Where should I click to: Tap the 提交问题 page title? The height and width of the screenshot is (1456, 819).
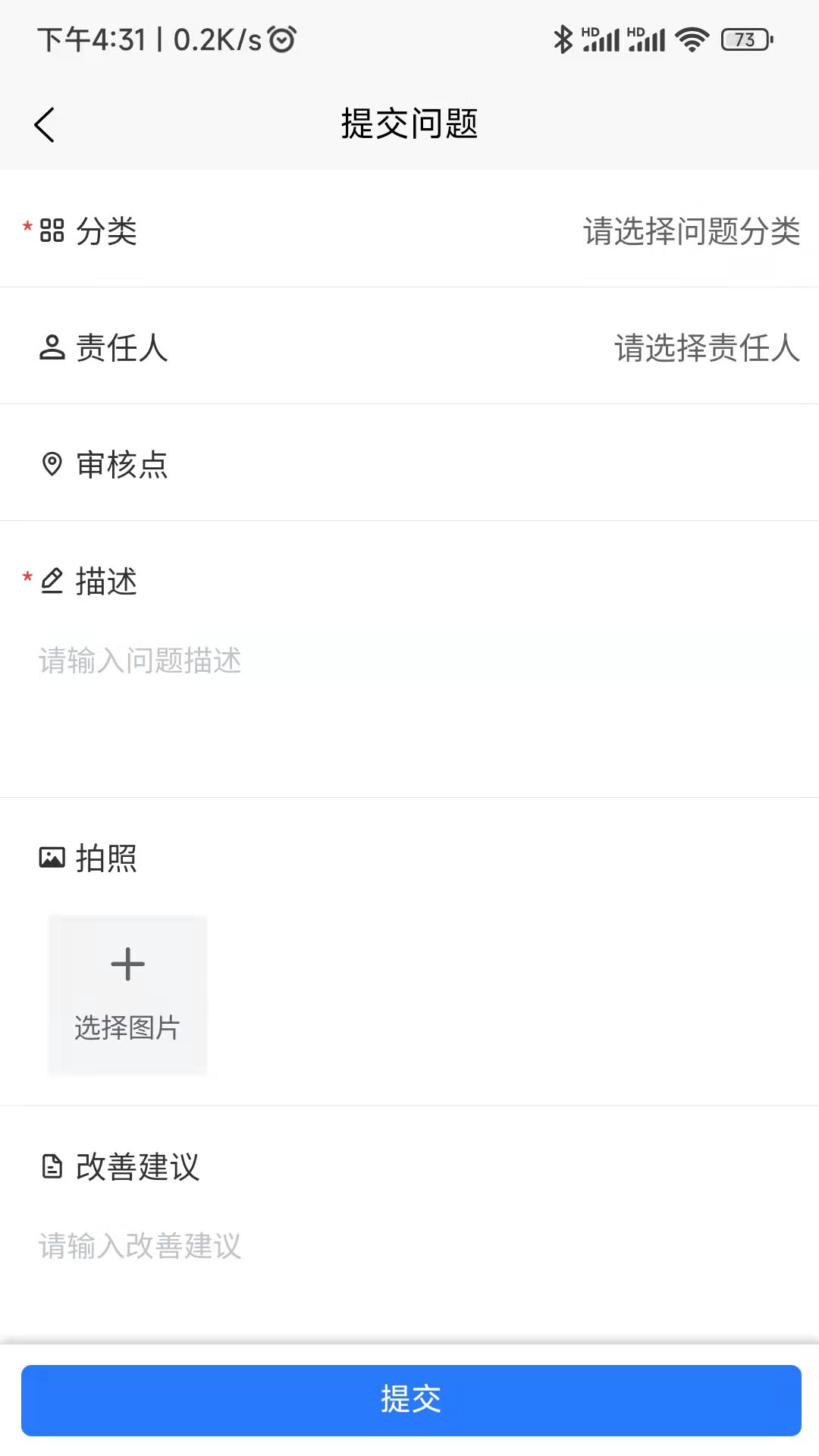(x=409, y=125)
